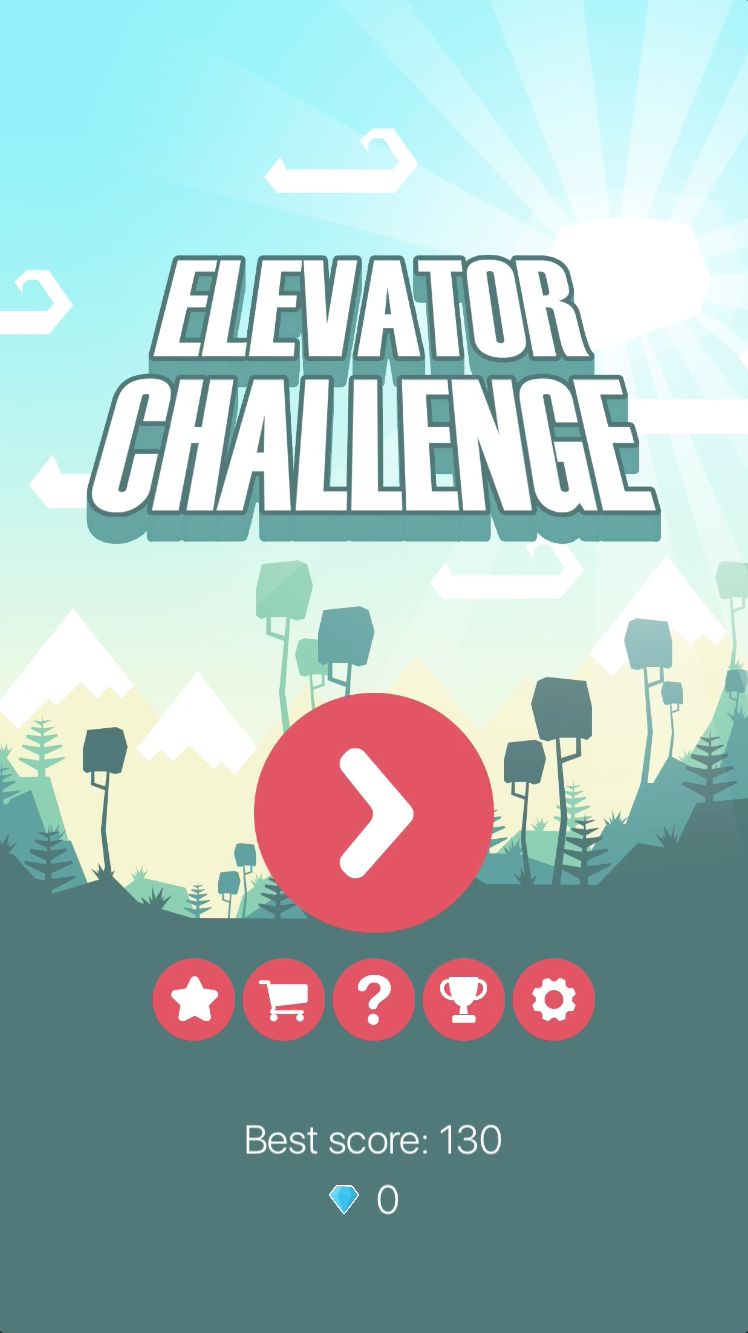
Task: View the trophy leaderboard
Action: click(x=464, y=999)
